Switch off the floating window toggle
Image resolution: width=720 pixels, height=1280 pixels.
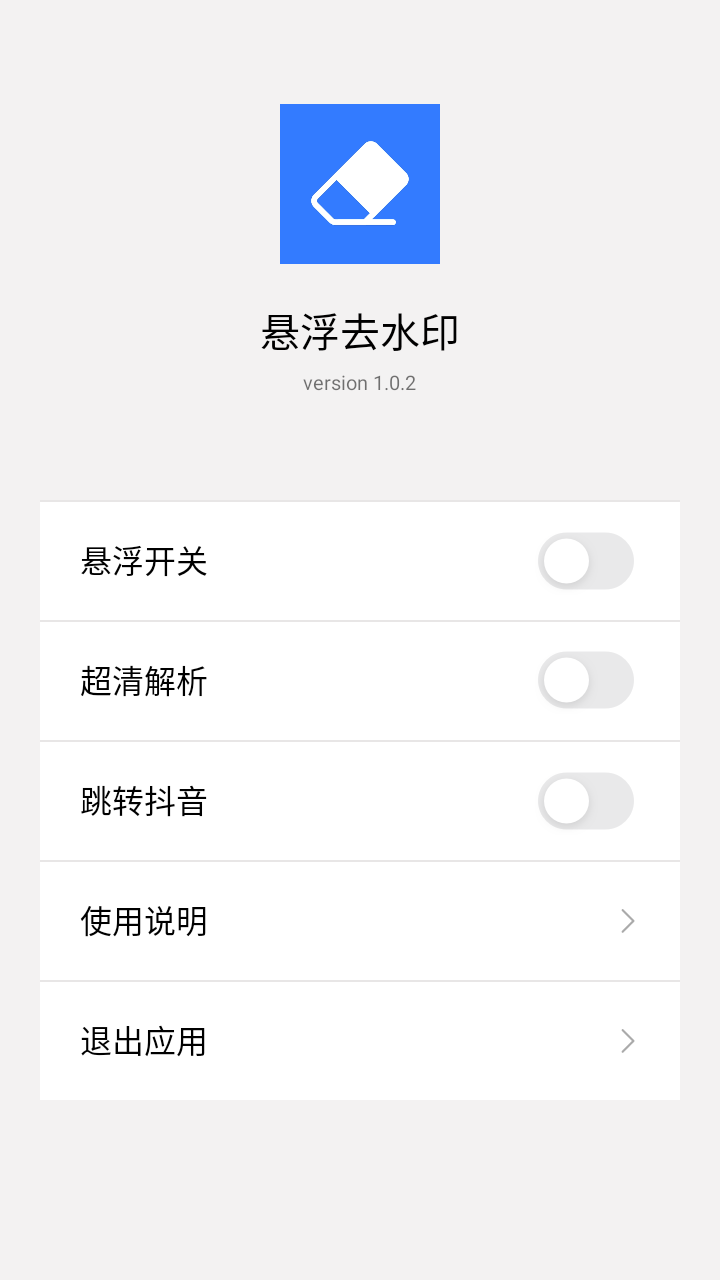point(585,561)
